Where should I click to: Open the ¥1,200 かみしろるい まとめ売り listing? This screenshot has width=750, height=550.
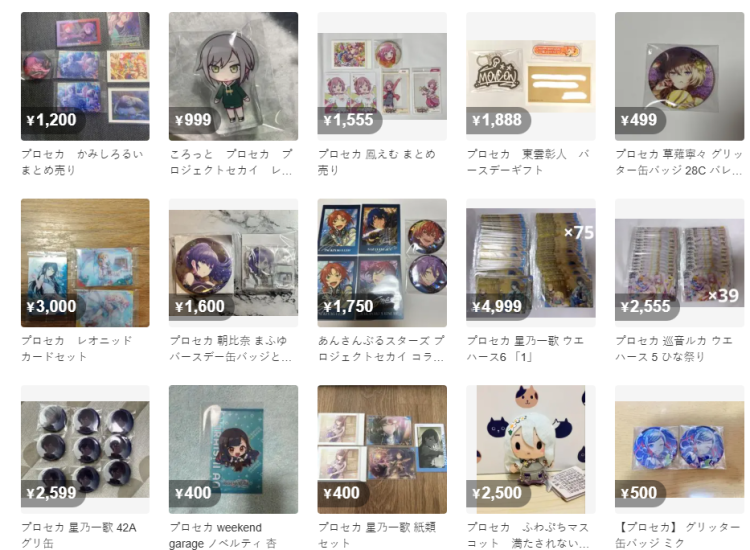(x=85, y=76)
